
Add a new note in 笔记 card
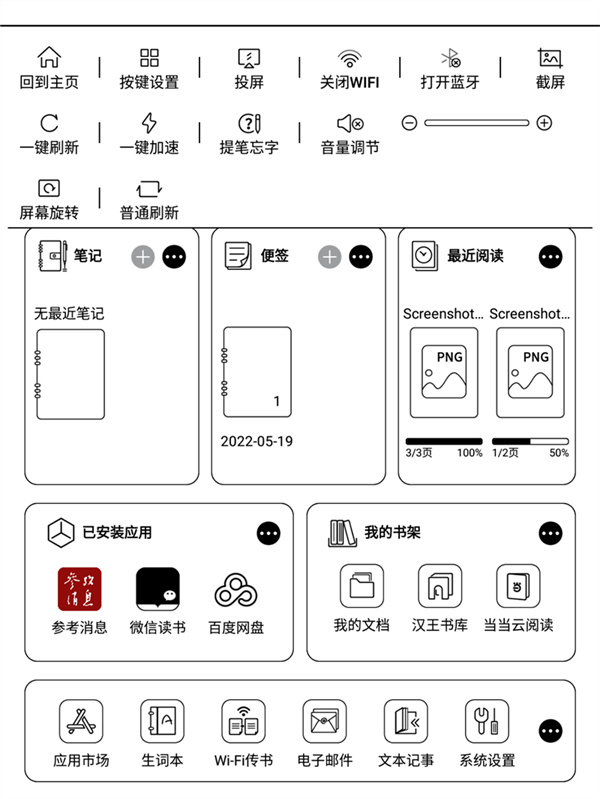[144, 257]
